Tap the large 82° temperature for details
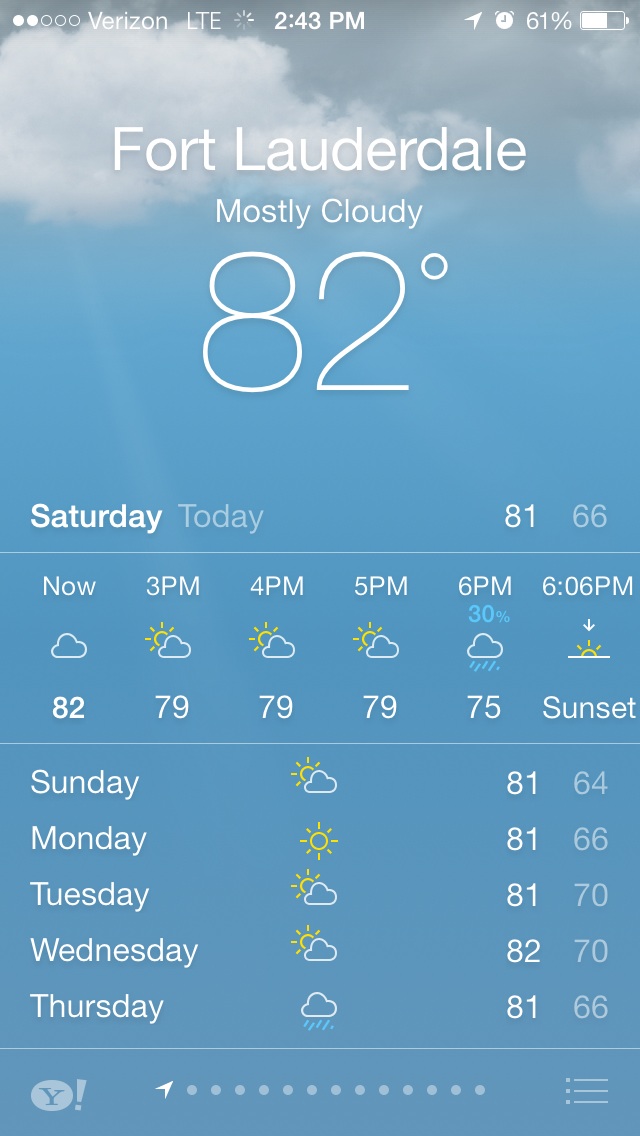 325,322
